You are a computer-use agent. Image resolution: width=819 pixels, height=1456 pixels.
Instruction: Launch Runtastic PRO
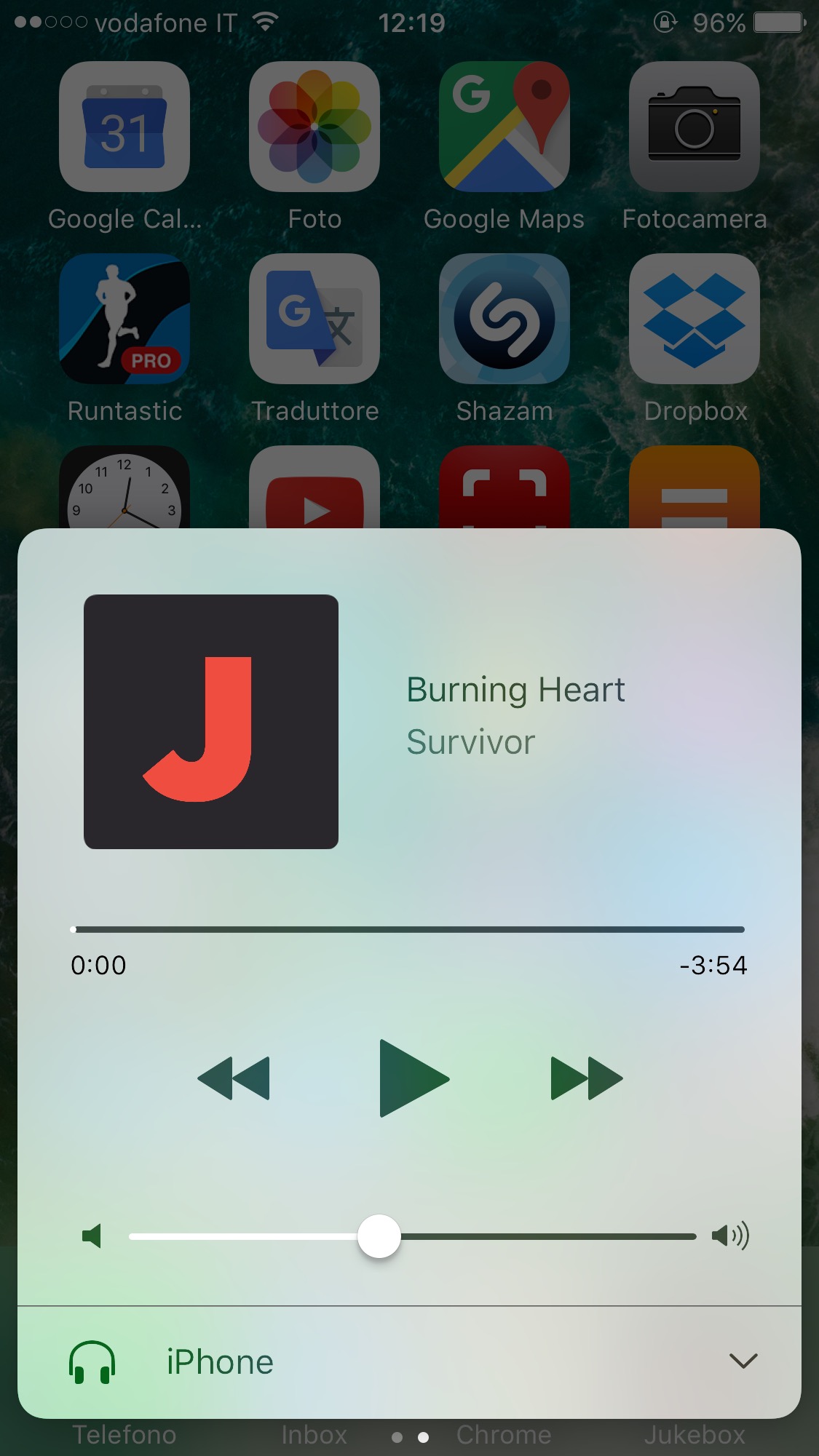pyautogui.click(x=124, y=319)
